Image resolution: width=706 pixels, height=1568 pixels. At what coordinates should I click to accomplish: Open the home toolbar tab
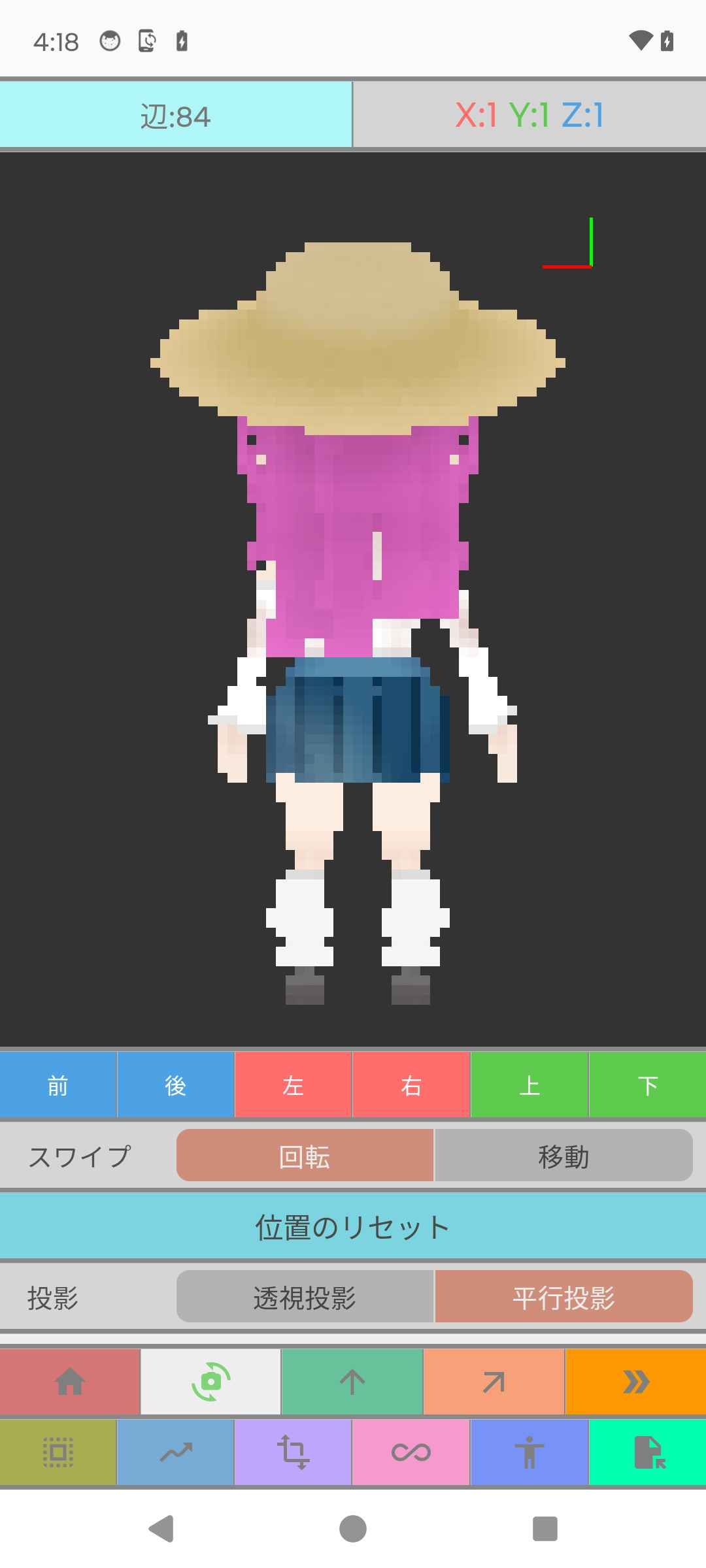(70, 1382)
